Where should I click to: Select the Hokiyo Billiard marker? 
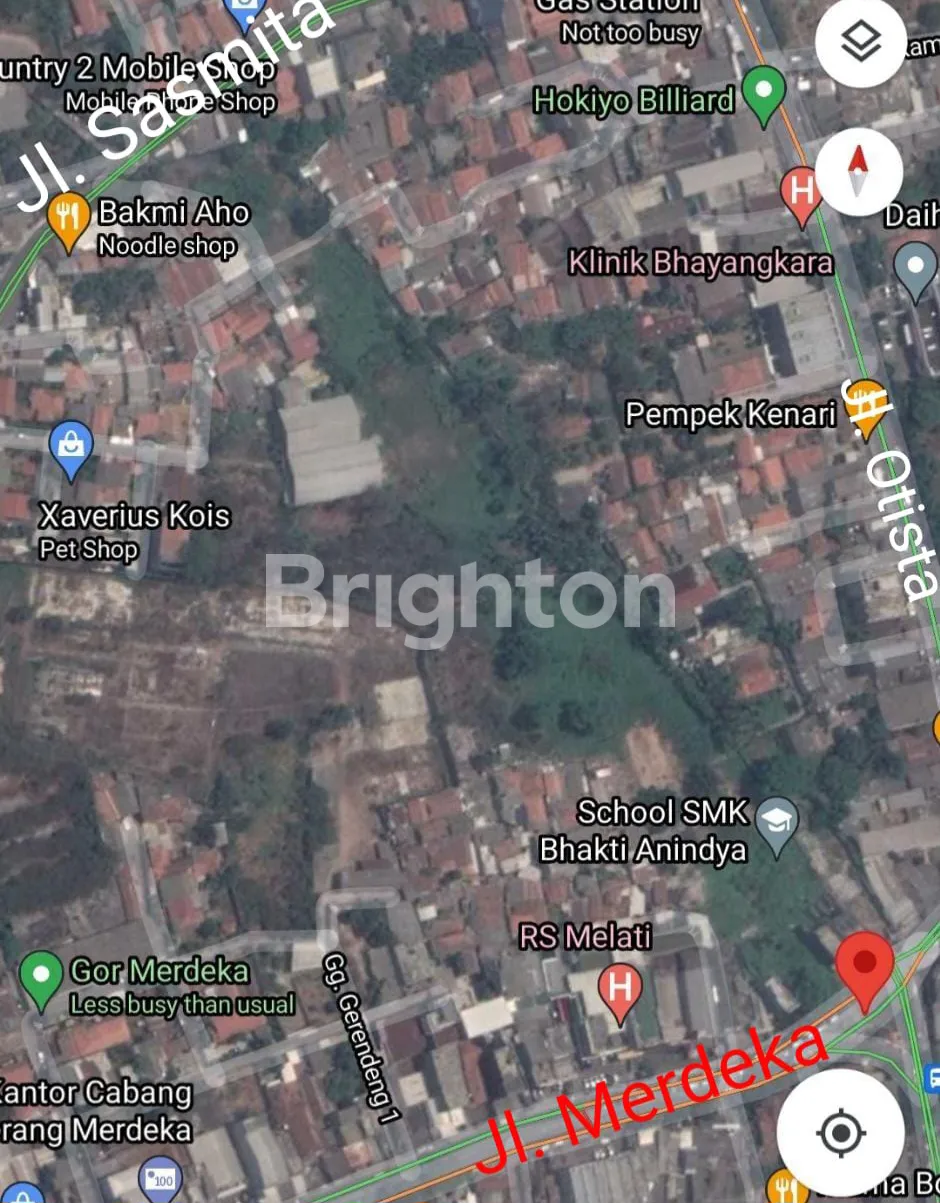click(765, 92)
